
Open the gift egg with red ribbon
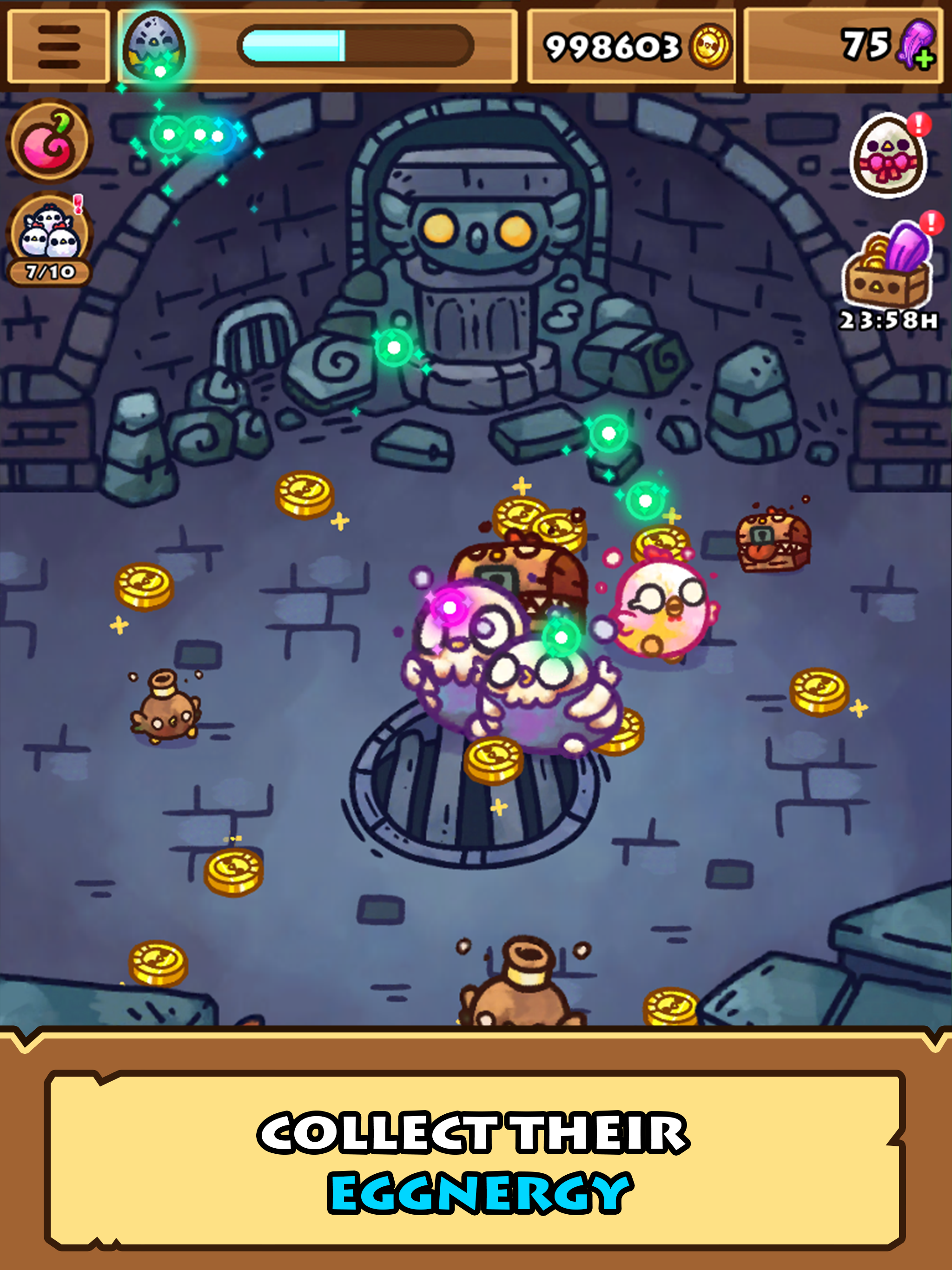click(x=888, y=155)
